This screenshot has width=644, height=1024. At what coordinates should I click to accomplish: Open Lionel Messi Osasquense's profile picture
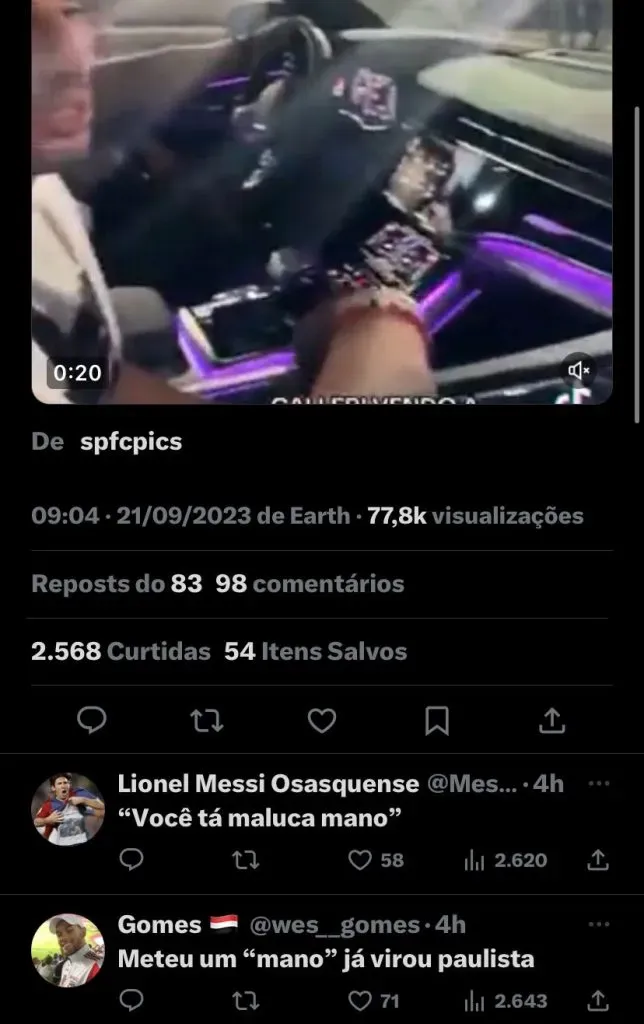point(68,809)
